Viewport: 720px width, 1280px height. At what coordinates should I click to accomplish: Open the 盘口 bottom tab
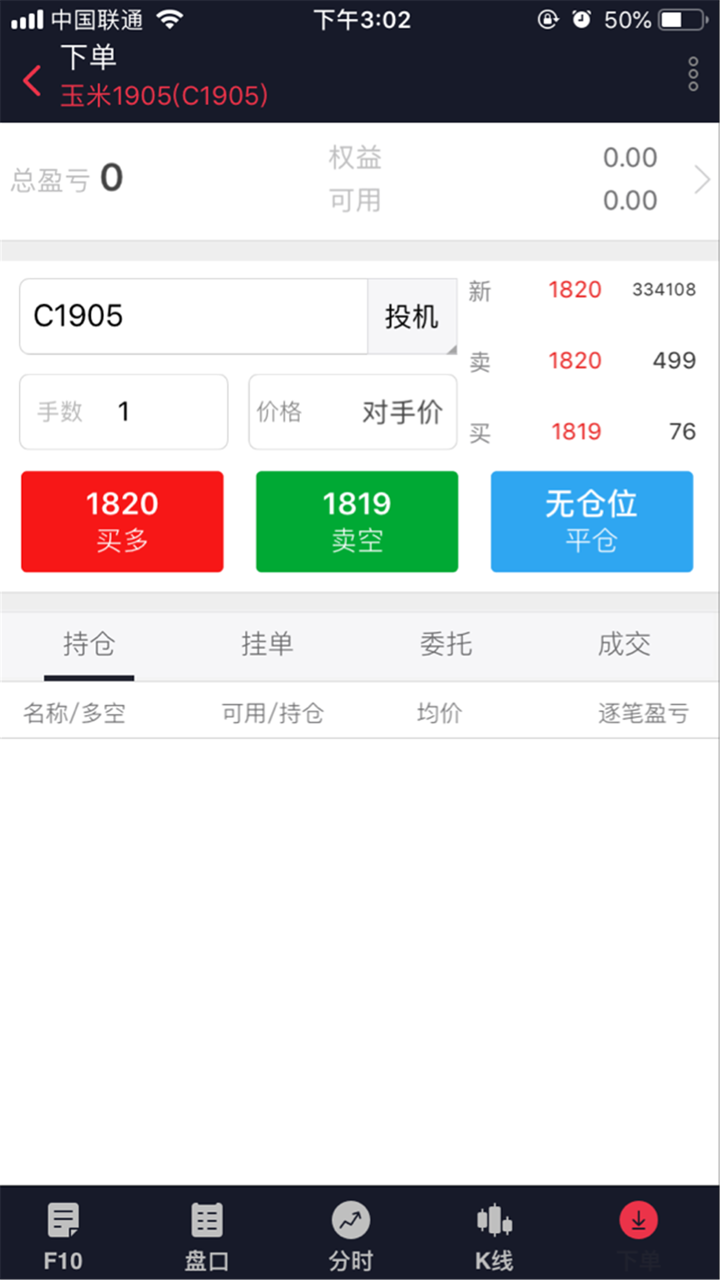tap(207, 1235)
